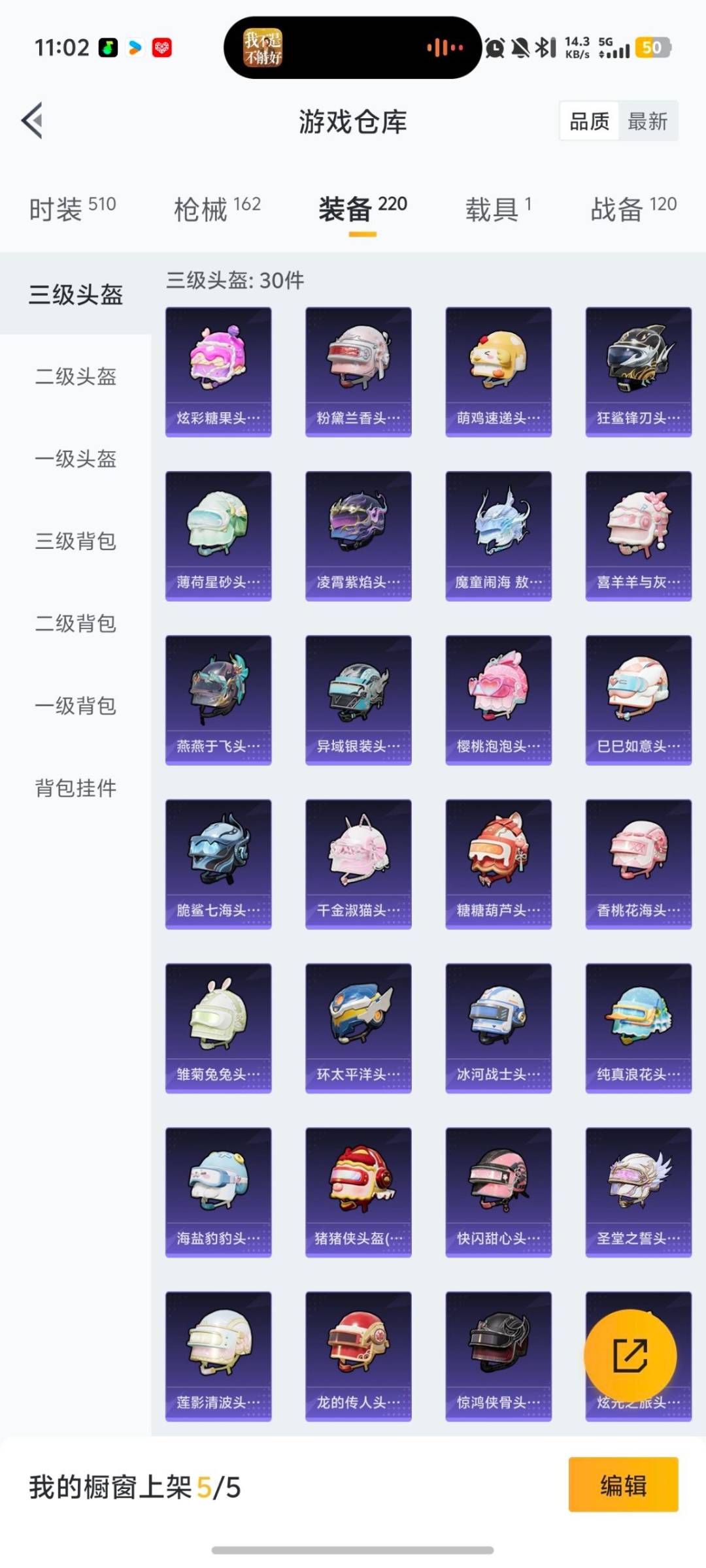The image size is (706, 1568).
Task: Expand the 二级头盔 category
Action: pos(74,378)
